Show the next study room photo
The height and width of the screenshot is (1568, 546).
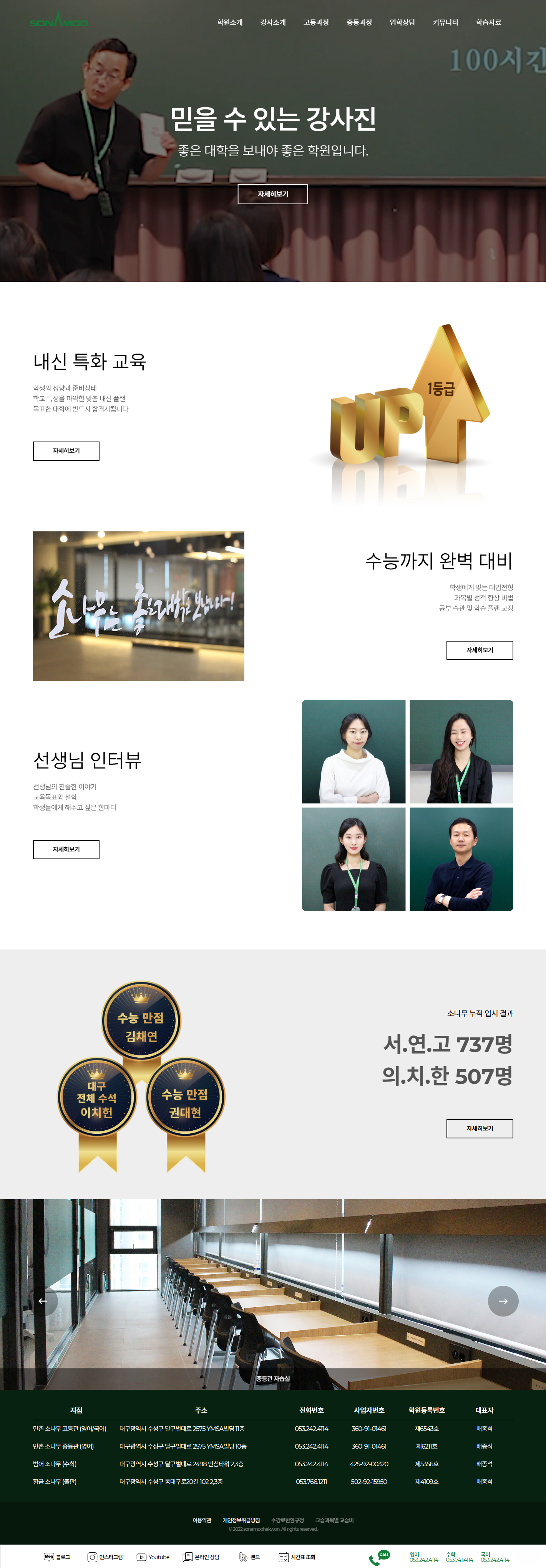503,1301
